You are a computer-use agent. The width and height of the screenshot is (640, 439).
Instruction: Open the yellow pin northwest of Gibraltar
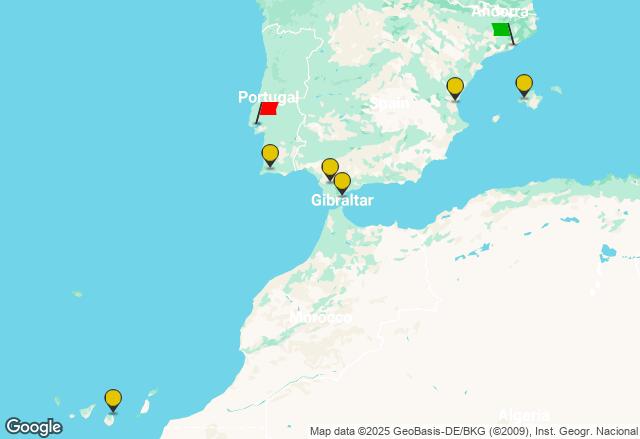[329, 168]
